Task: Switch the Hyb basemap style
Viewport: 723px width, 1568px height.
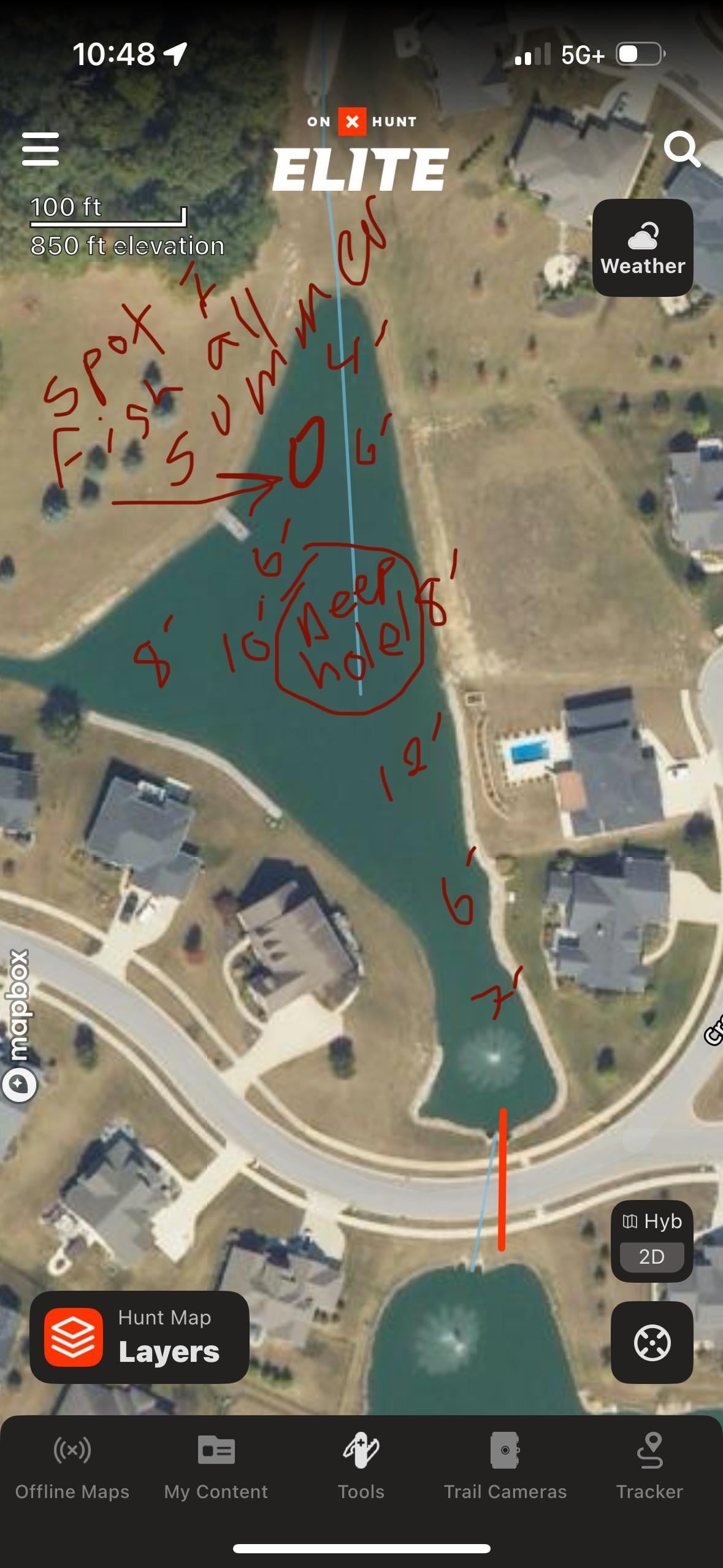Action: 652,1221
